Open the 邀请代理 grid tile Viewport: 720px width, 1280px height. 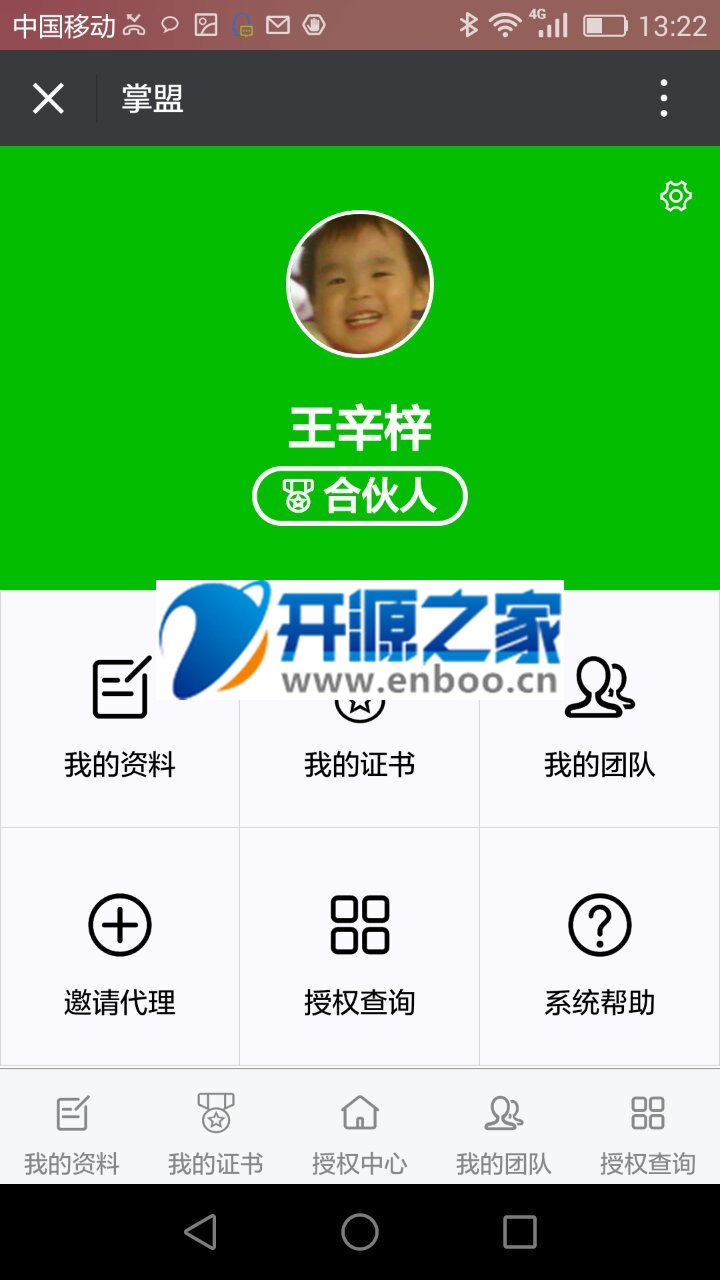[120, 948]
